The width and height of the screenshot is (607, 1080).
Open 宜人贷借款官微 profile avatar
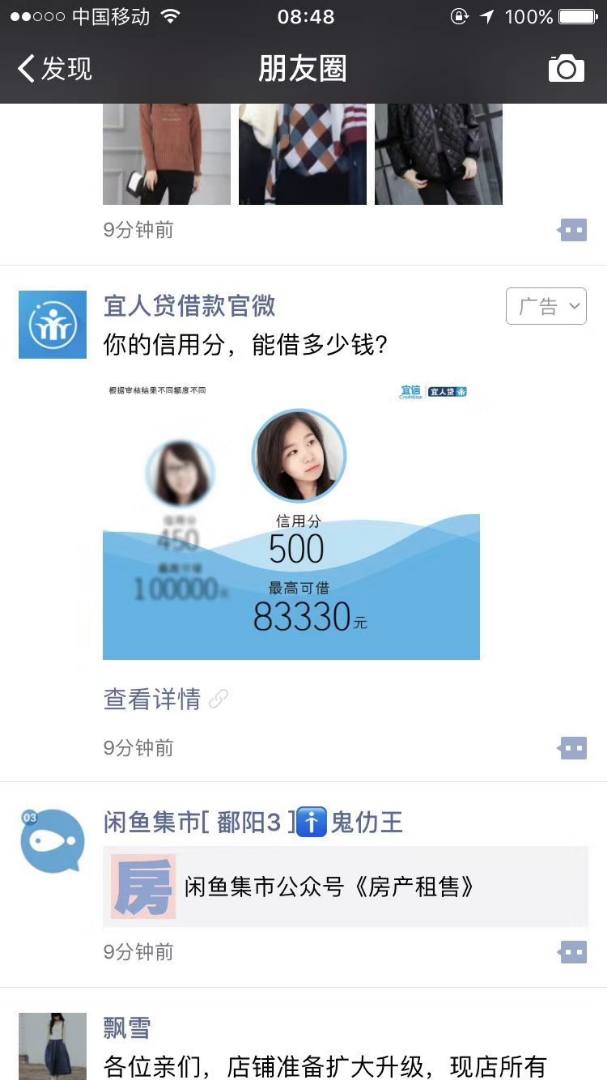point(53,325)
